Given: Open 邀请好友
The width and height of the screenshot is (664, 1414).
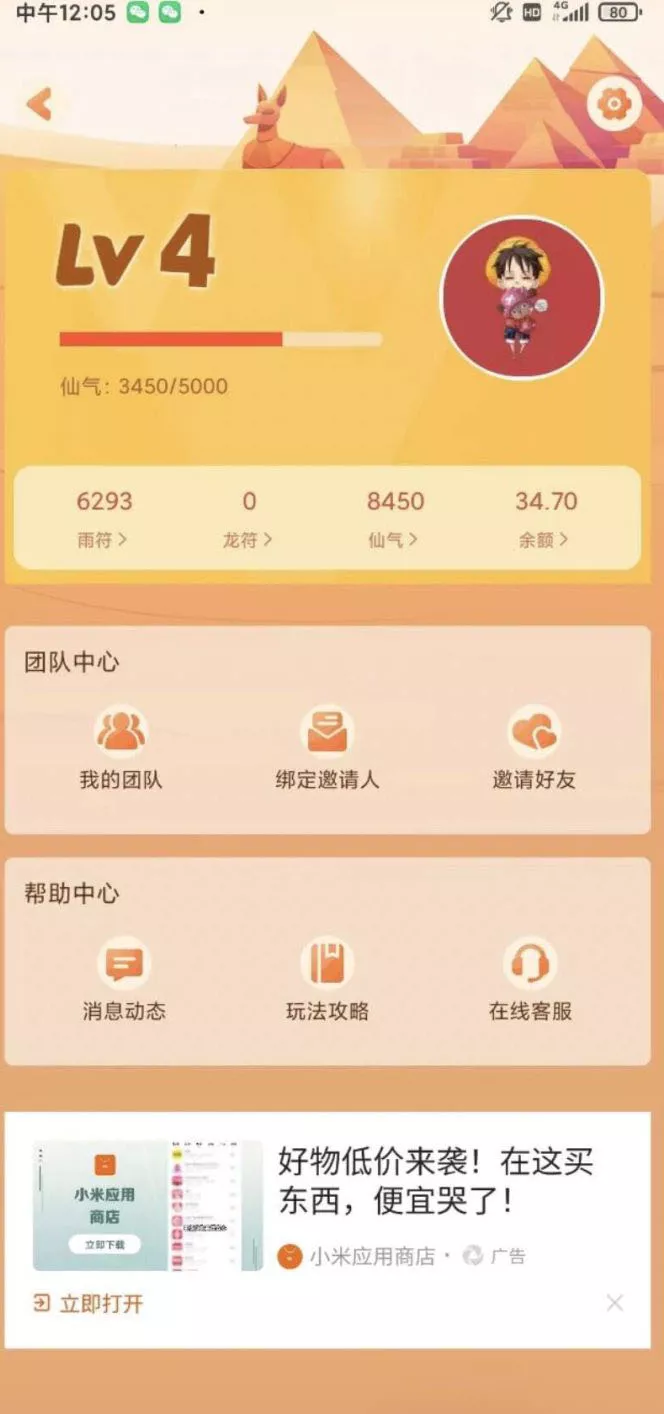Looking at the screenshot, I should [x=534, y=749].
